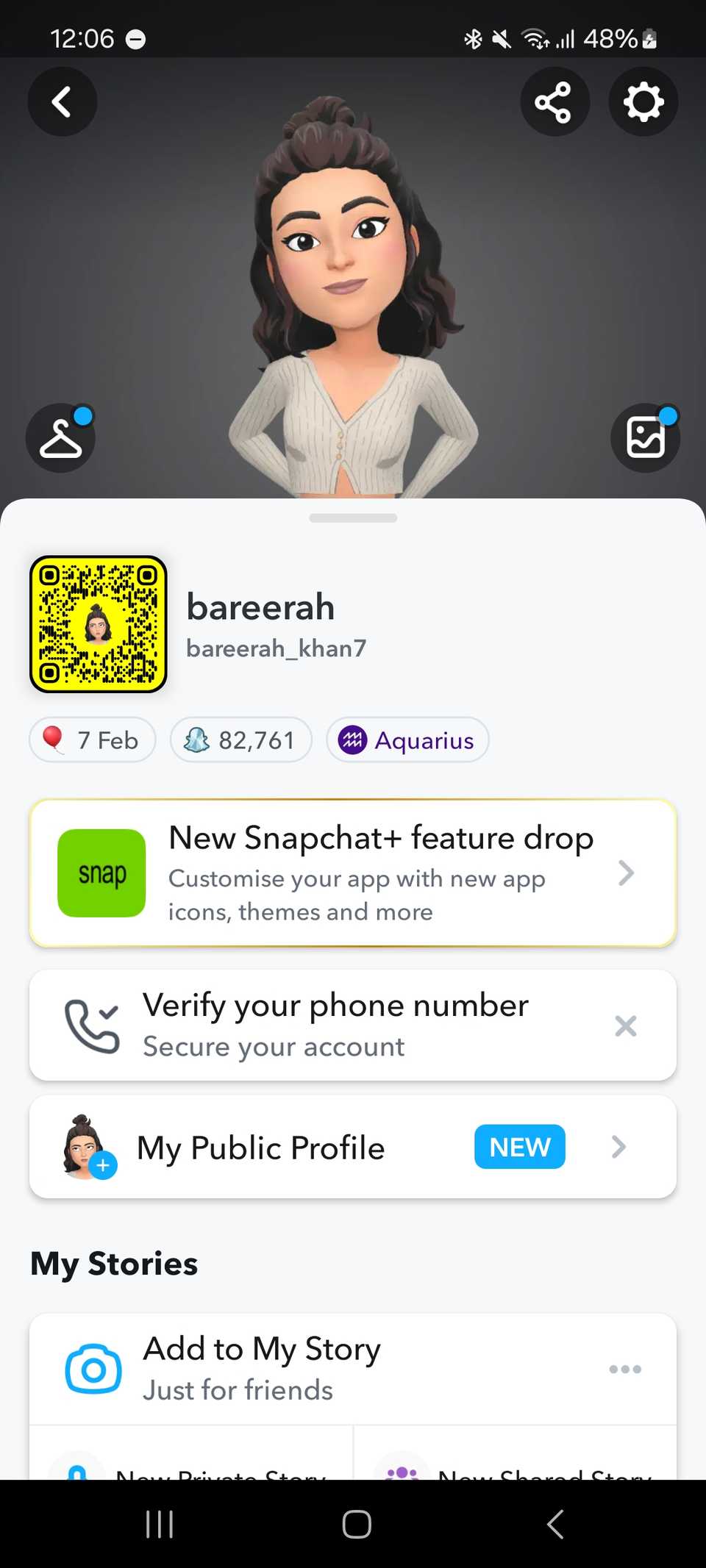Screen dimensions: 706x1568
Task: Tap the Snap score ghost badge
Action: [x=240, y=740]
